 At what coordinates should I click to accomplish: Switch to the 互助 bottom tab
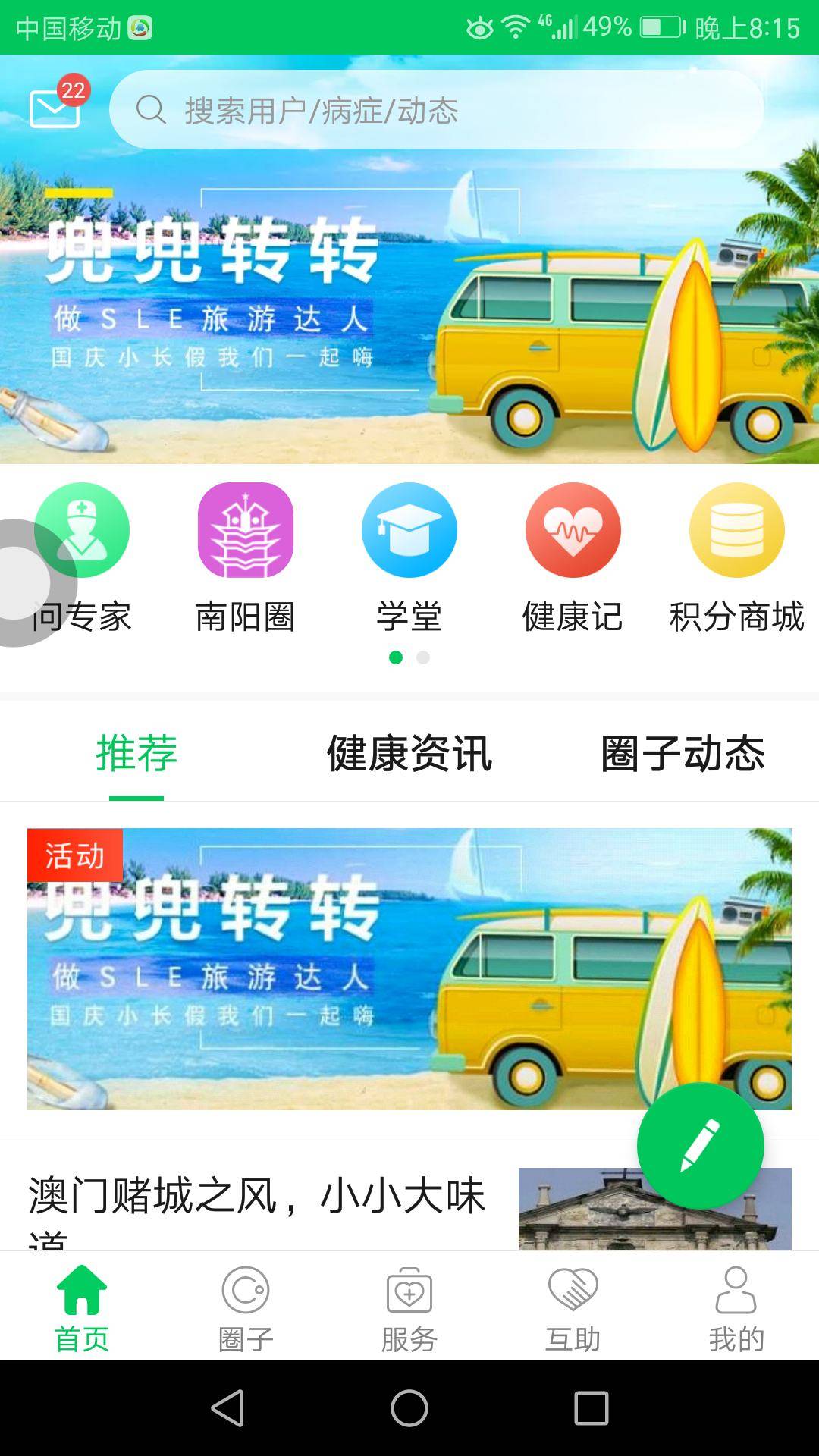[573, 1307]
